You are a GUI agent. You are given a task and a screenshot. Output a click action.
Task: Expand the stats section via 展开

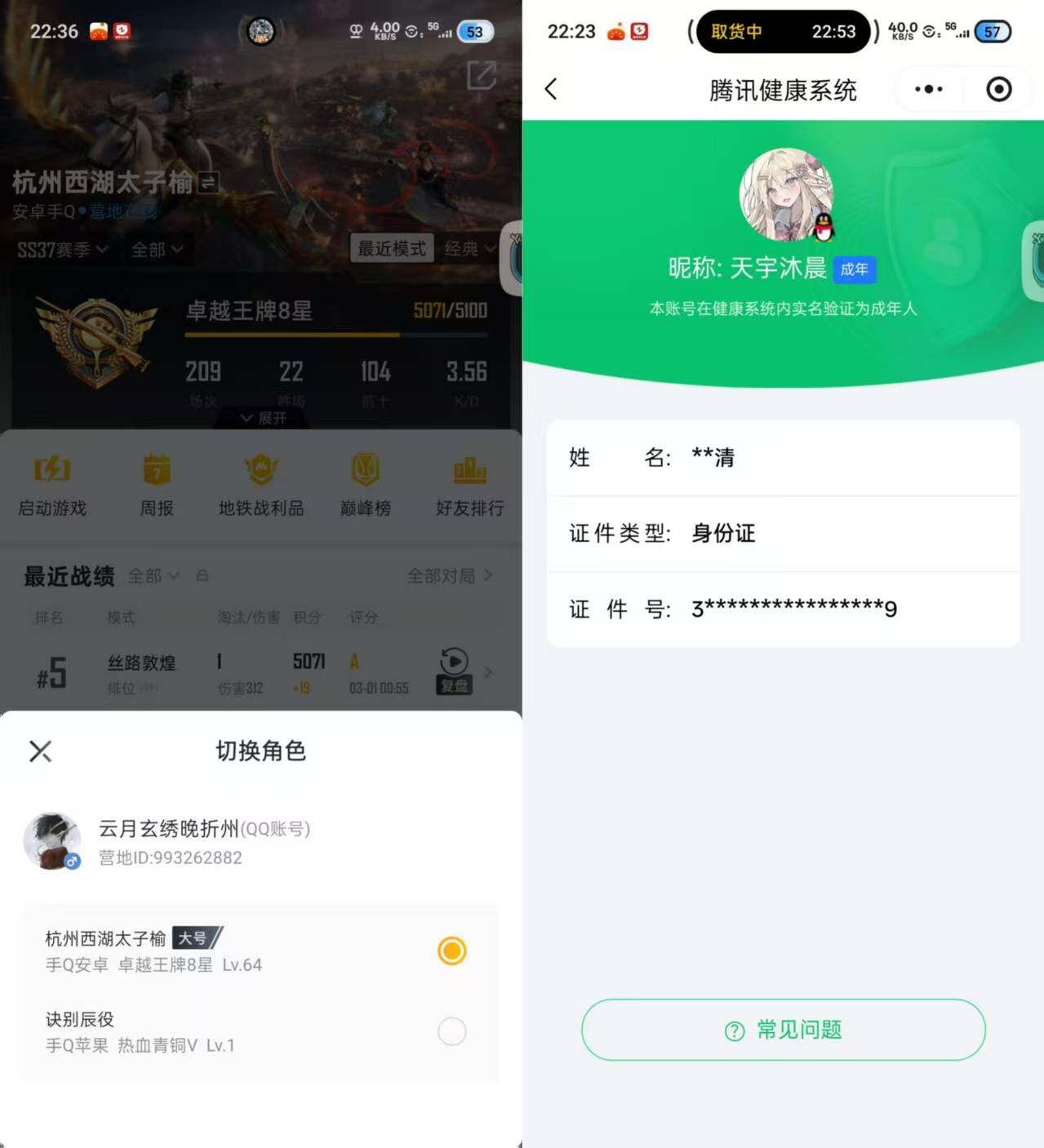(260, 419)
